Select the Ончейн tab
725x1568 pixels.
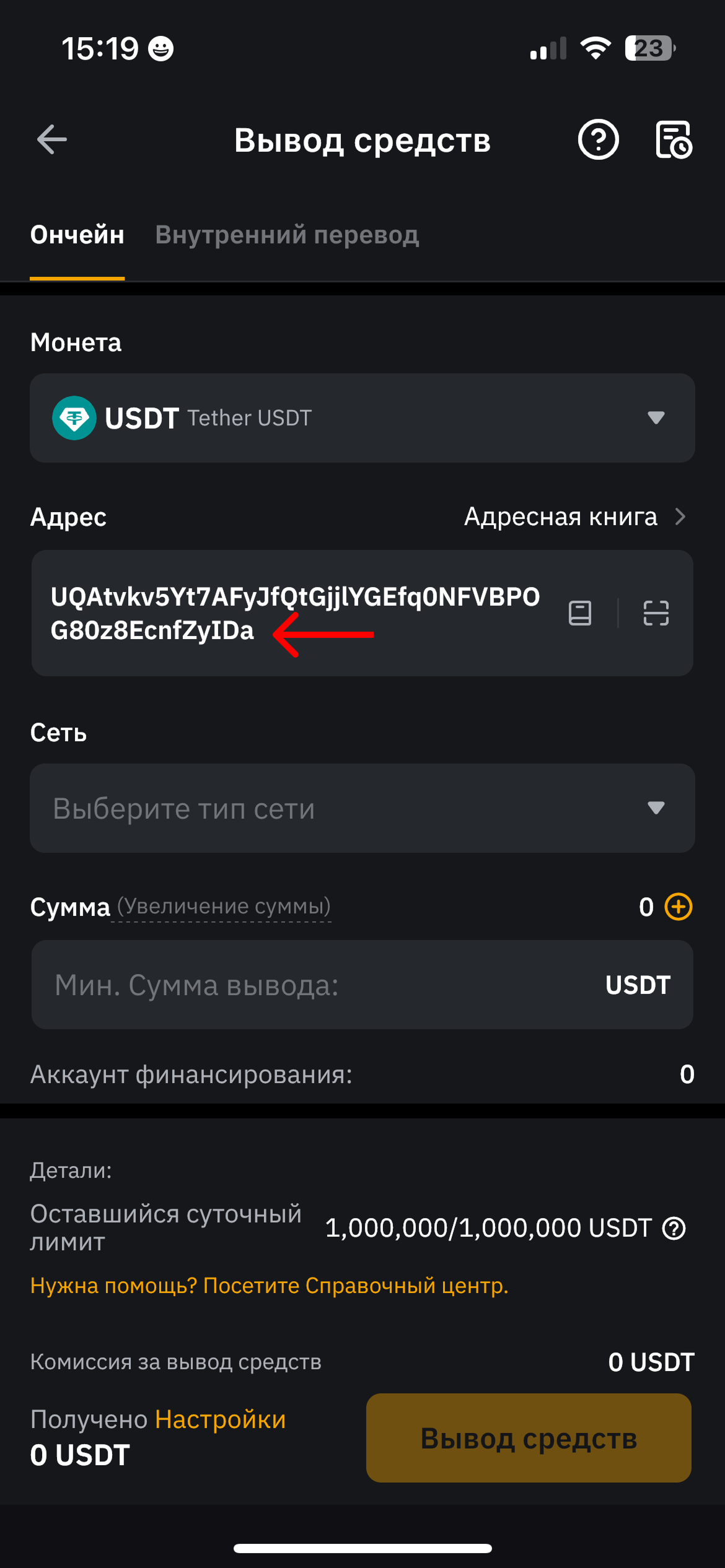(x=77, y=235)
